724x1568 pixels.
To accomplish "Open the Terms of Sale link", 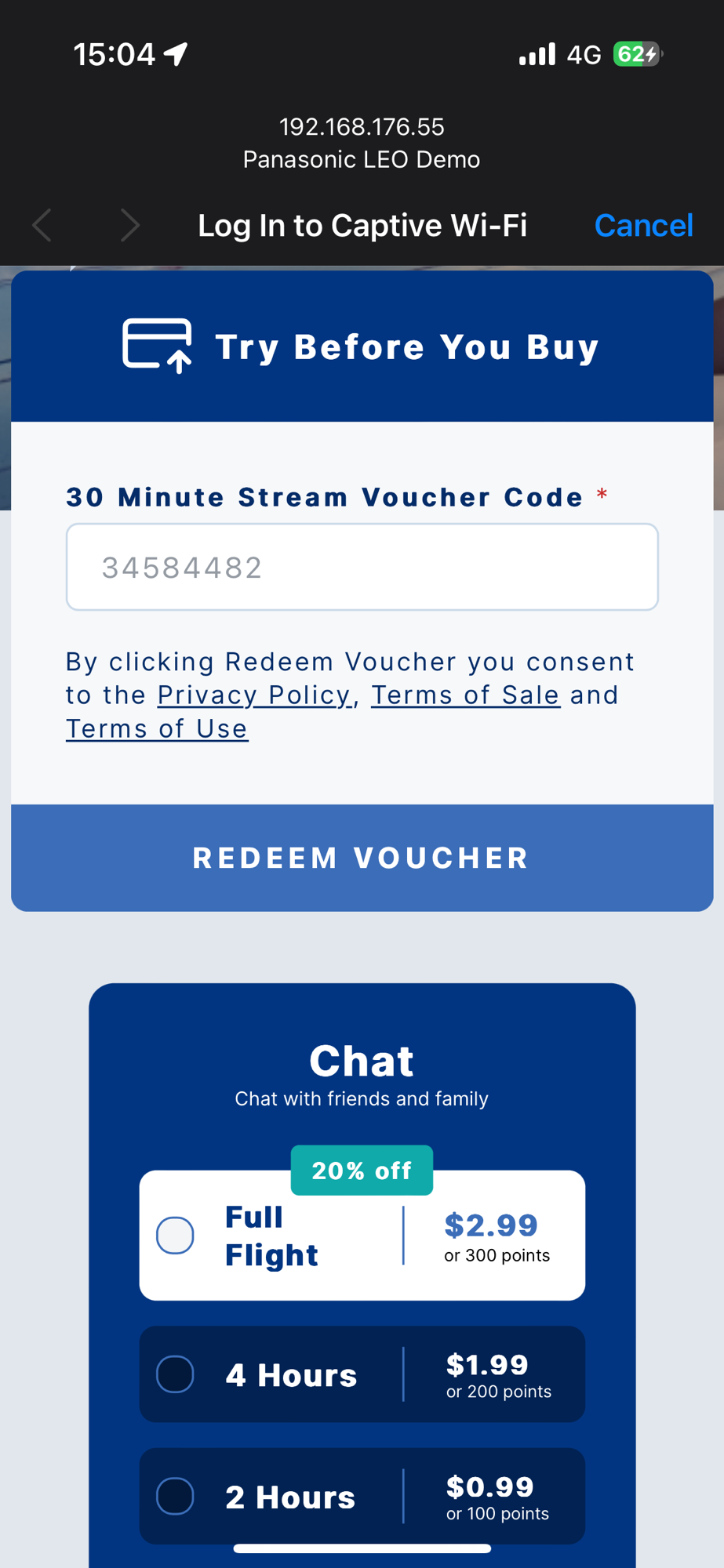I will pos(465,695).
